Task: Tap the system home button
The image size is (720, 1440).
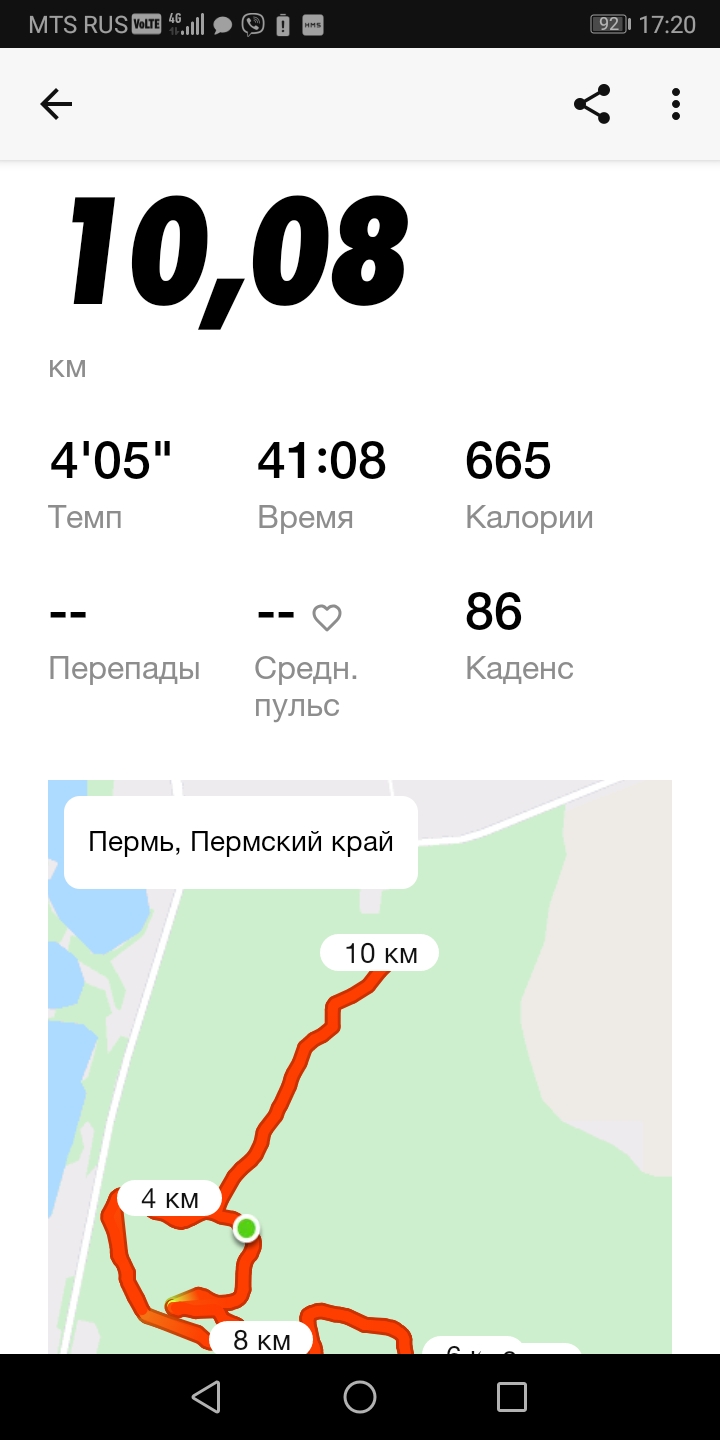Action: 360,1397
